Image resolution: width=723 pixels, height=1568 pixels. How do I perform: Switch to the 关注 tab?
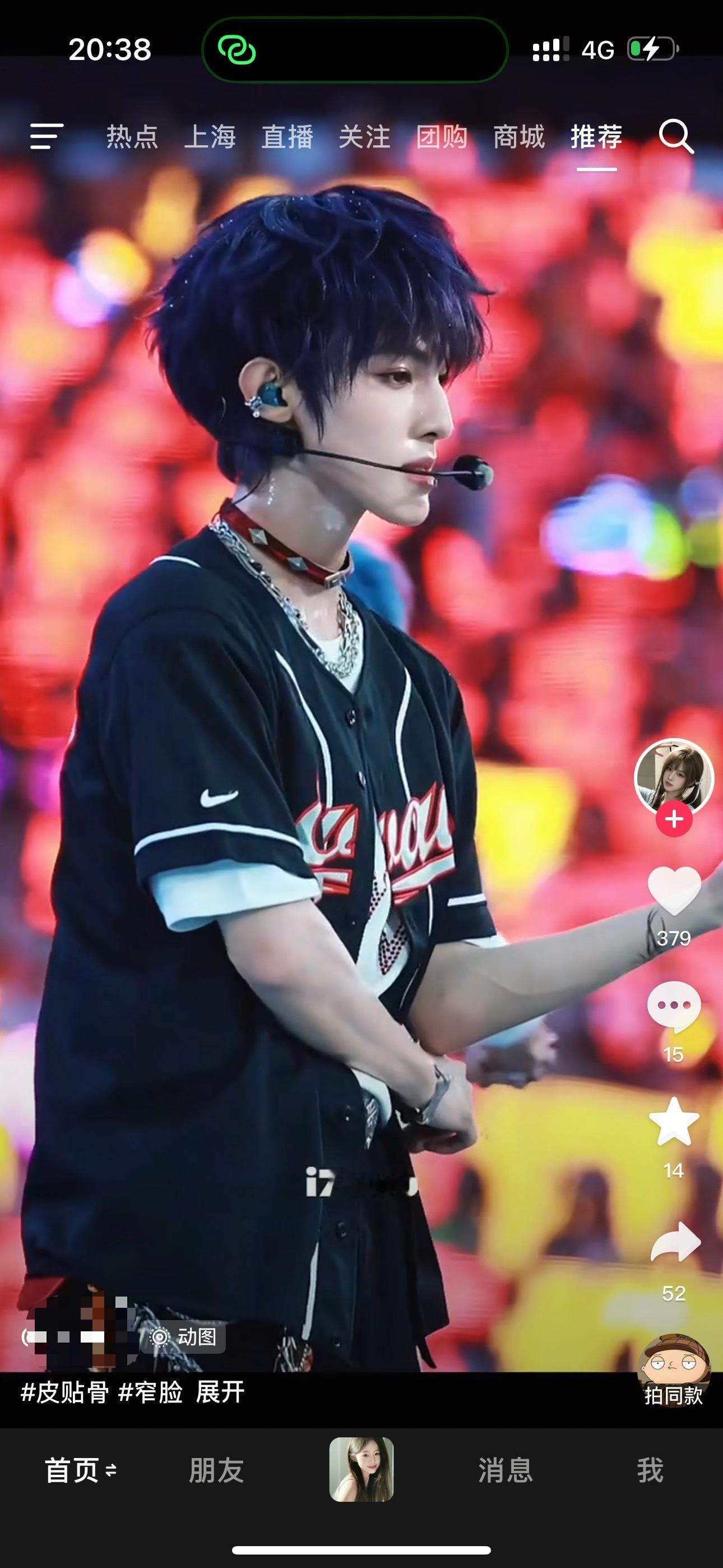pos(364,136)
